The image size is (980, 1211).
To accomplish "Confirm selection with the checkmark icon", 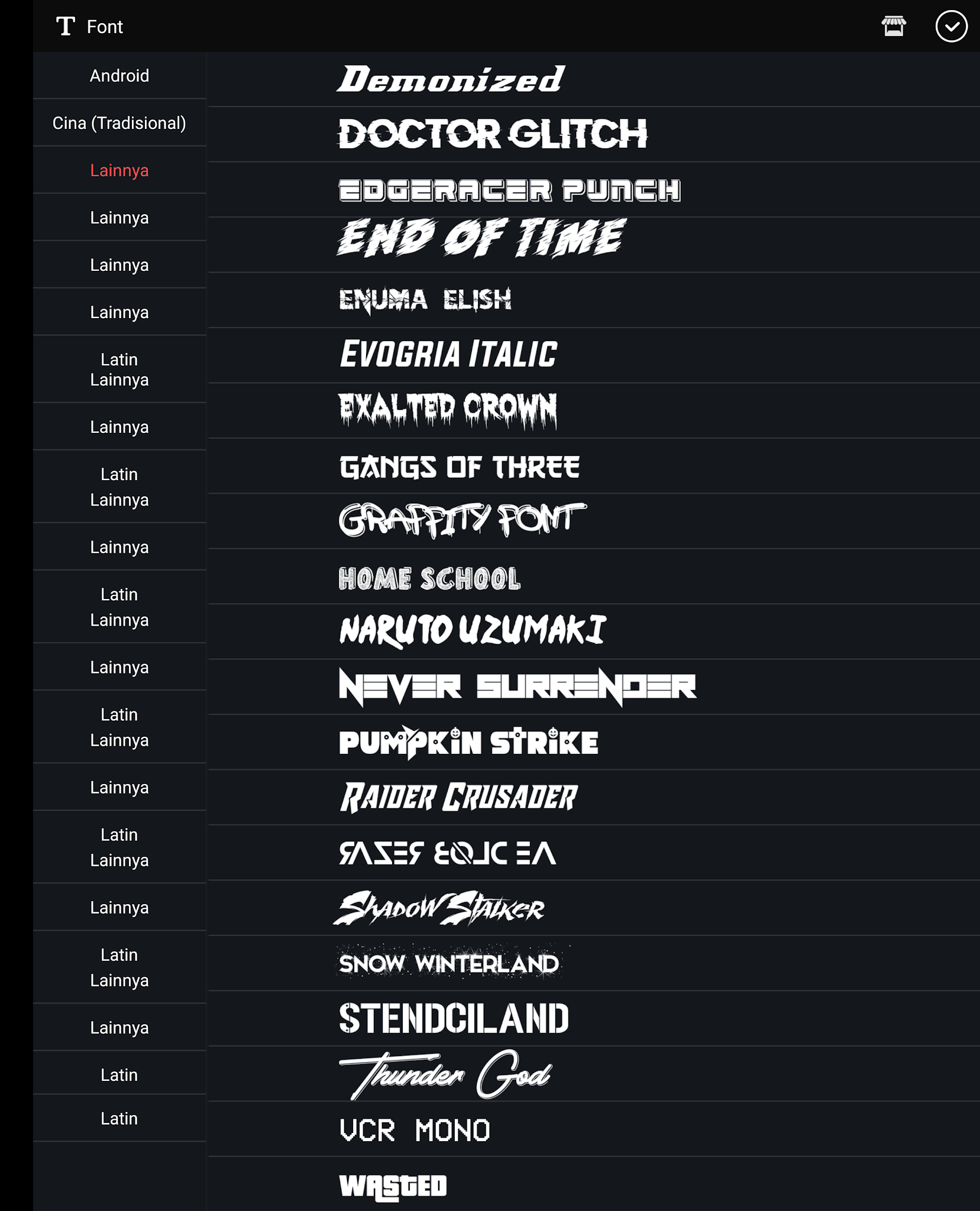I will point(950,27).
